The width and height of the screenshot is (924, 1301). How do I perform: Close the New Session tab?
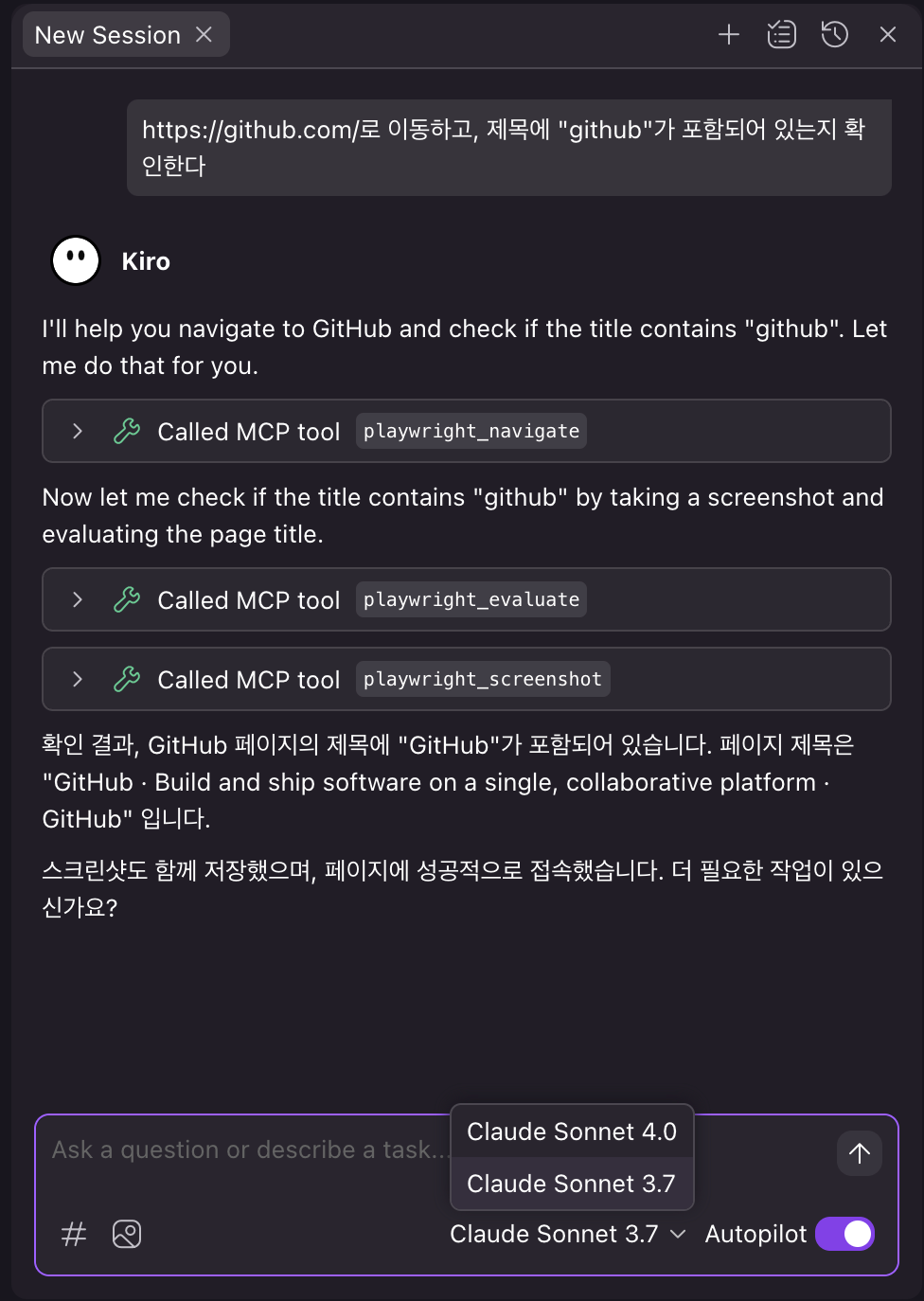coord(204,35)
